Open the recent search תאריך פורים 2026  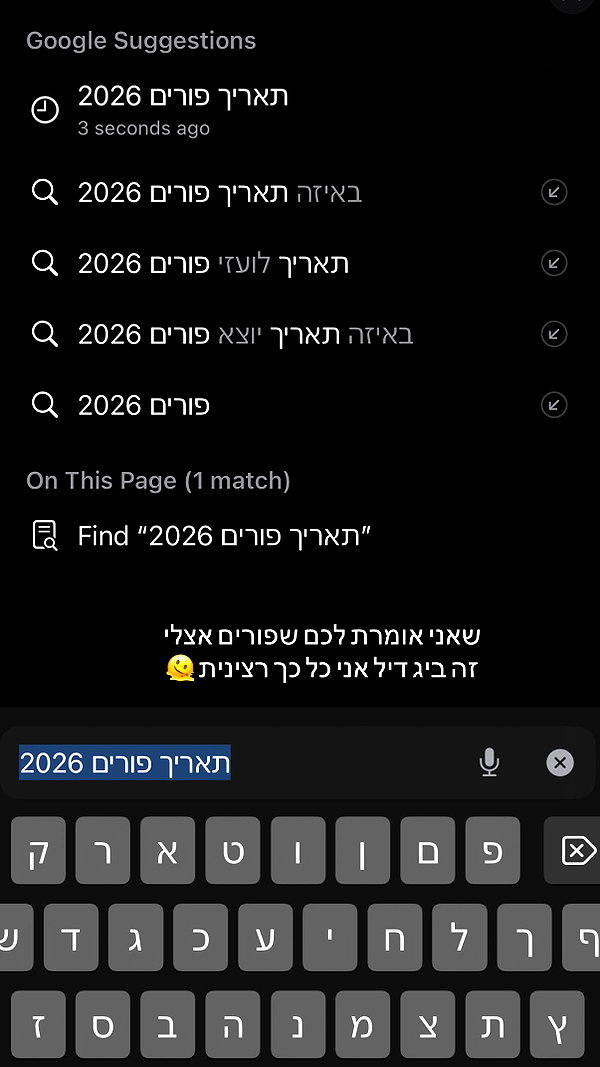tap(299, 110)
